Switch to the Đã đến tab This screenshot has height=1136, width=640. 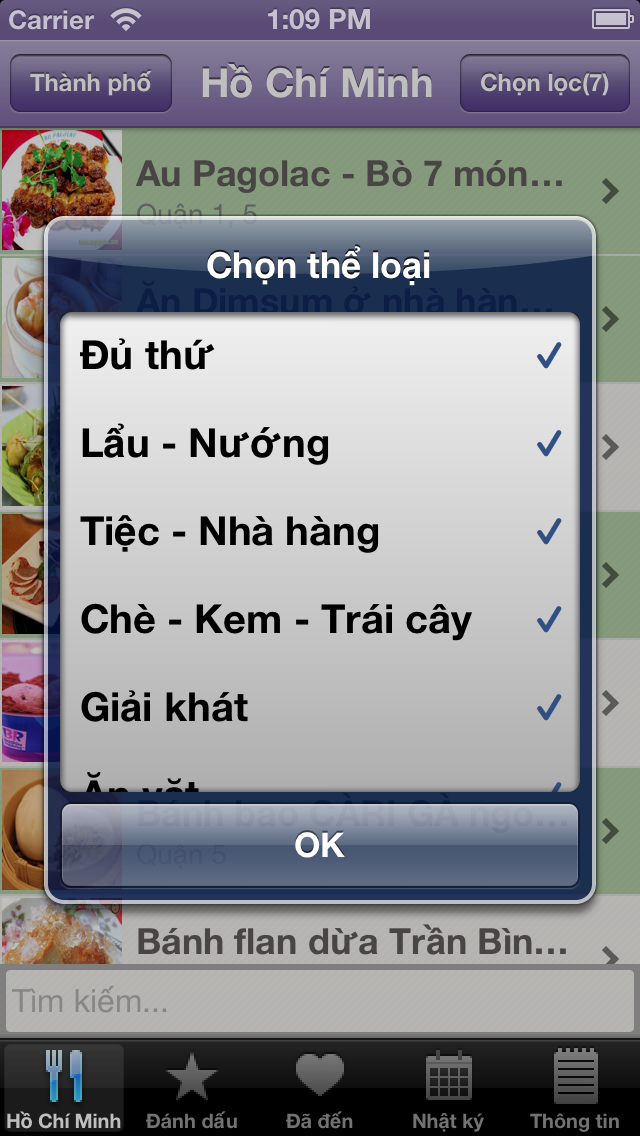(320, 1090)
